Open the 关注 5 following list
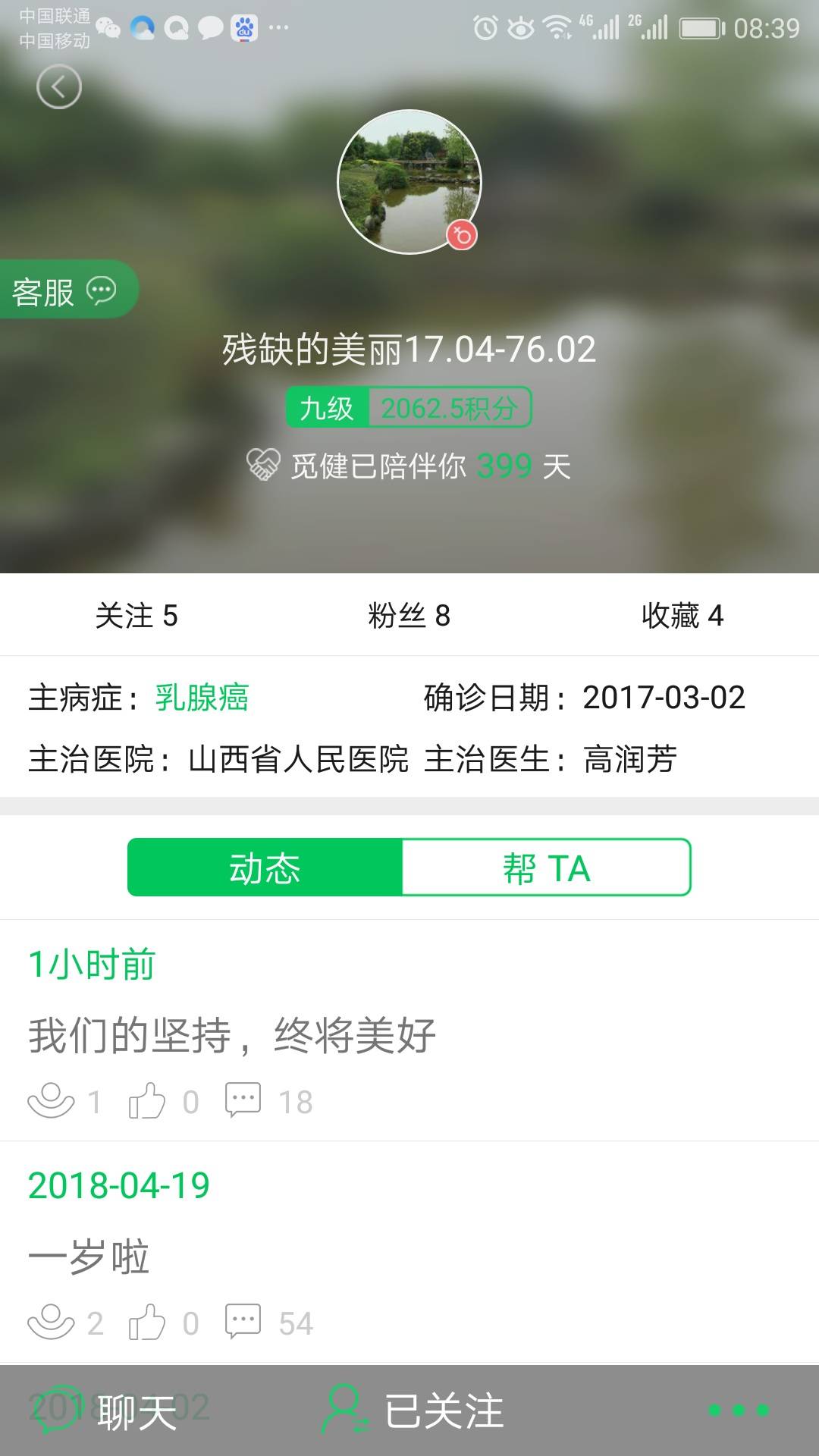This screenshot has width=819, height=1456. [x=136, y=615]
